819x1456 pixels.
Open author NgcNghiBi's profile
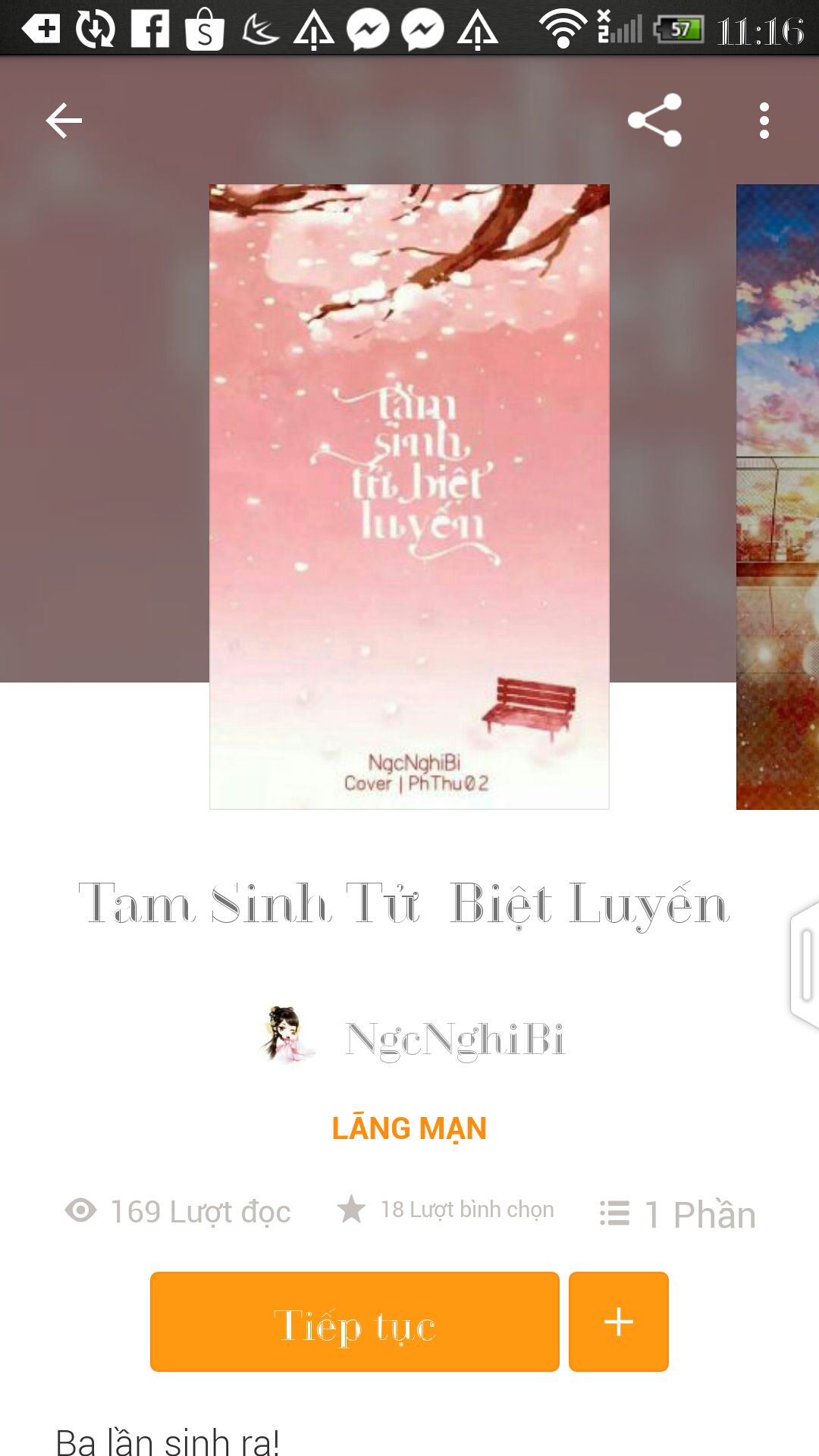413,1037
